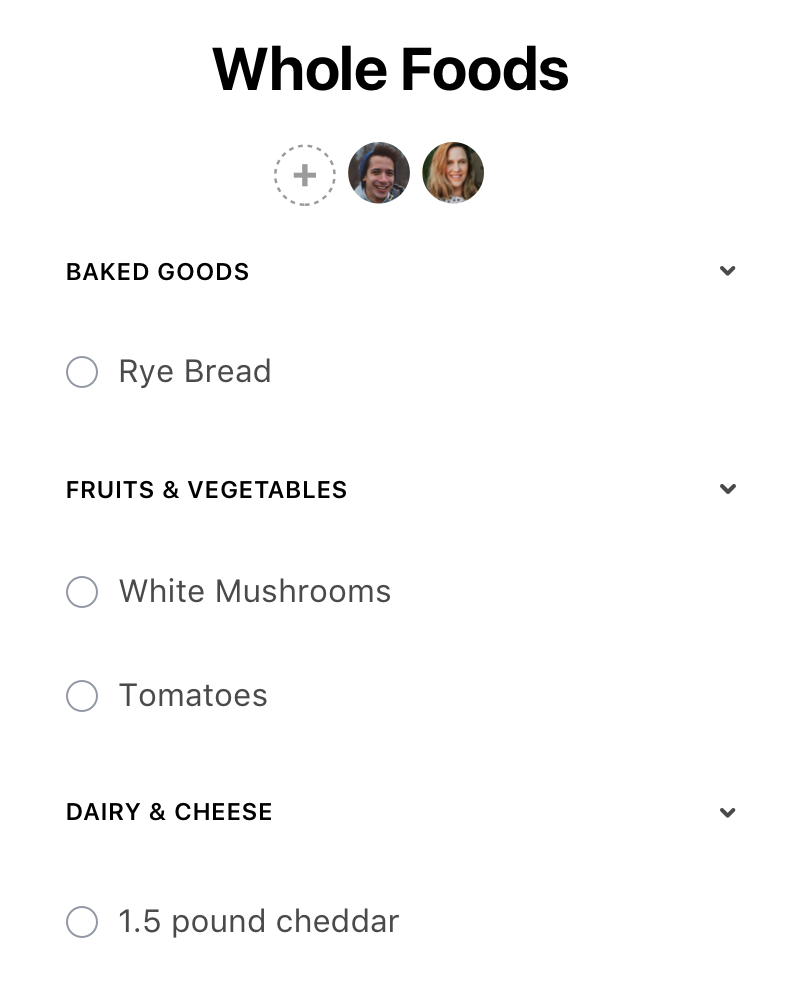The width and height of the screenshot is (800, 1006).
Task: Click the dashed plus icon to add a member
Action: (303, 173)
